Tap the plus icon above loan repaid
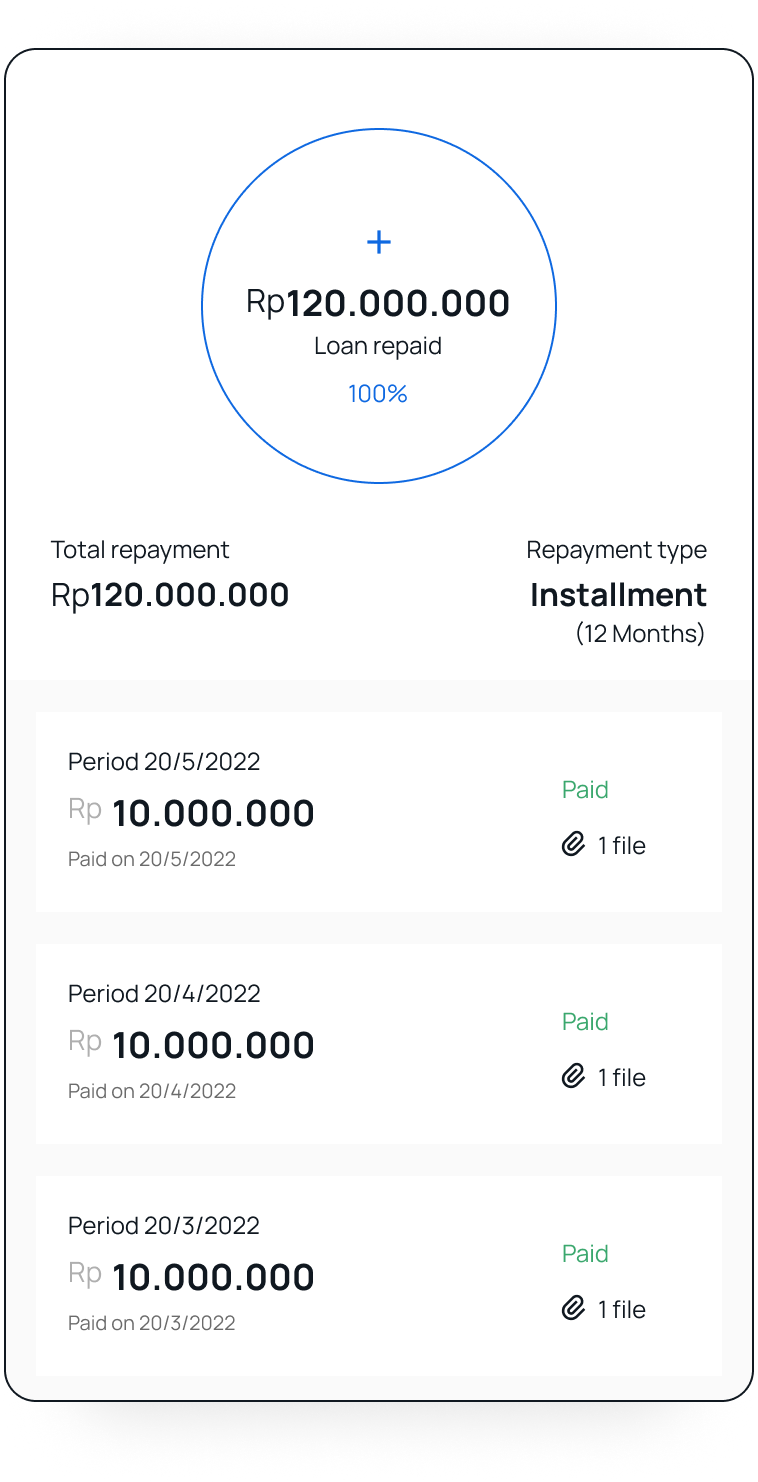This screenshot has width=758, height=1482. click(x=379, y=242)
